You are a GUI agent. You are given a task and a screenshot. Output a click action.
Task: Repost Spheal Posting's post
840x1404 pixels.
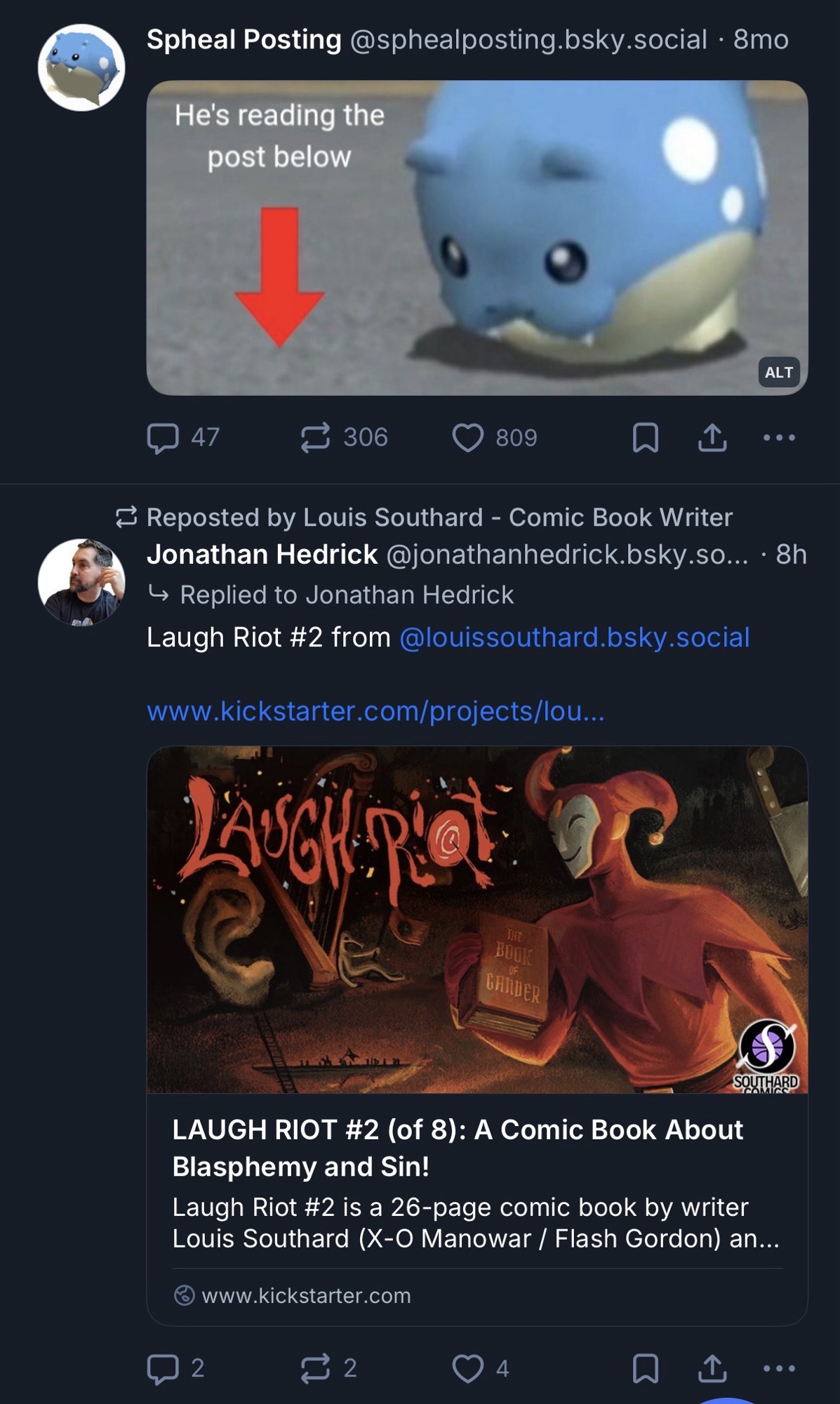316,438
